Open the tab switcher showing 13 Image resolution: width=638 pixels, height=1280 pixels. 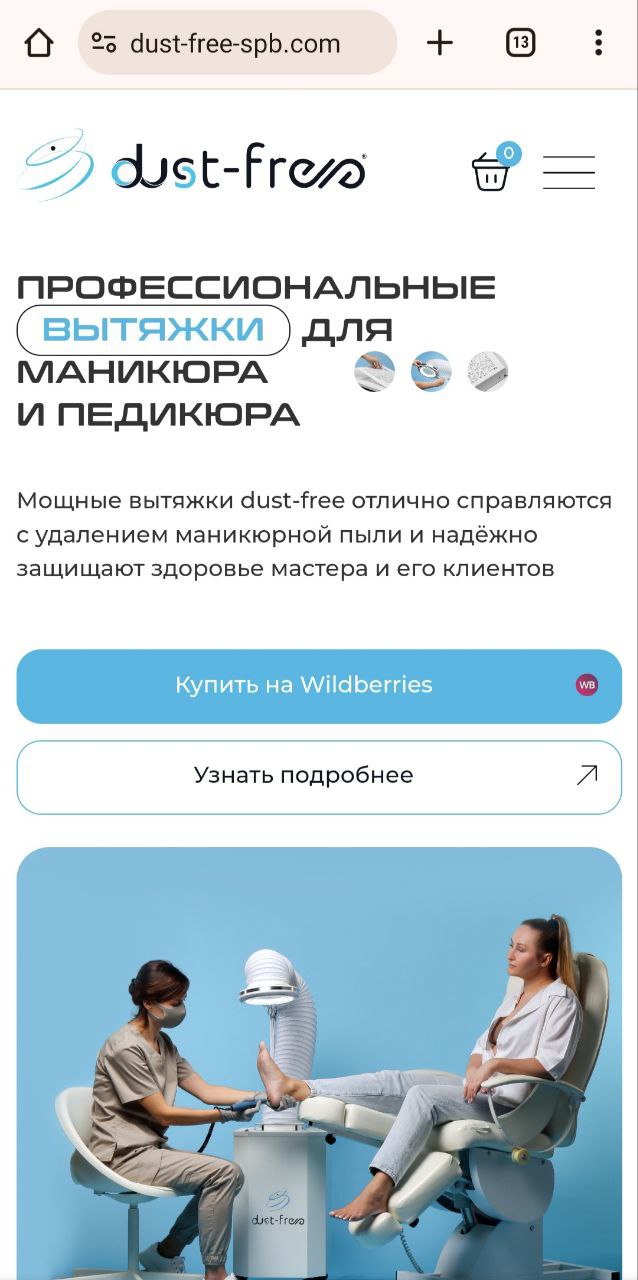520,43
